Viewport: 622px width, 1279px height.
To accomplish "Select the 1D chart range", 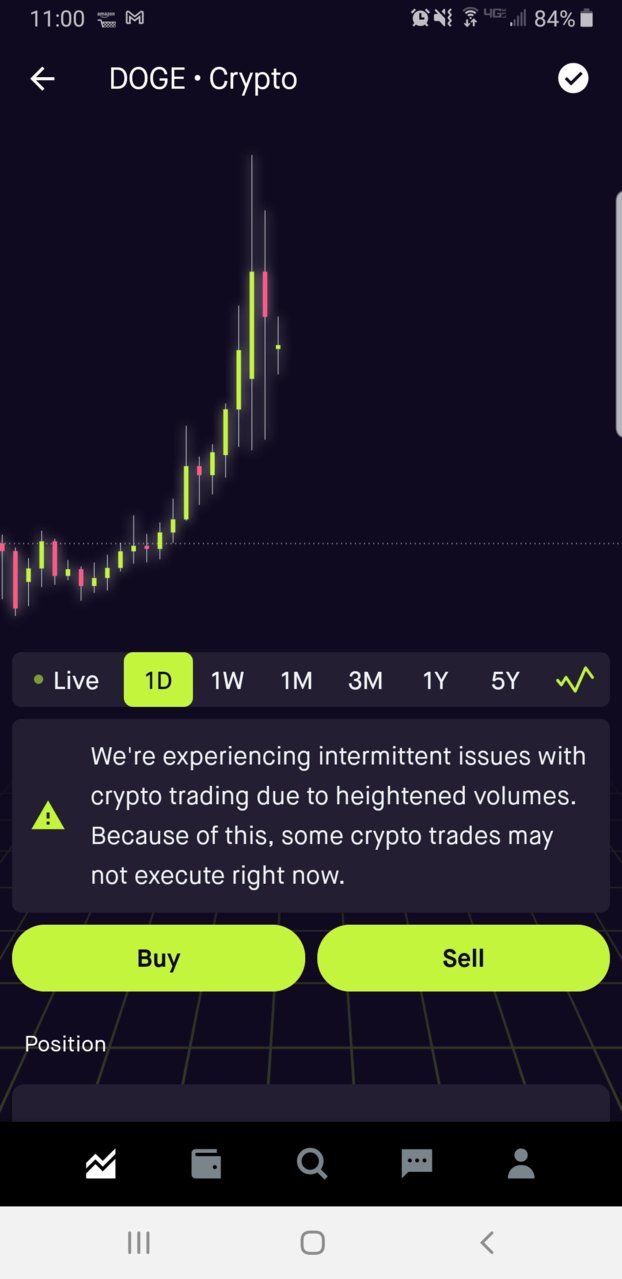I will click(158, 680).
